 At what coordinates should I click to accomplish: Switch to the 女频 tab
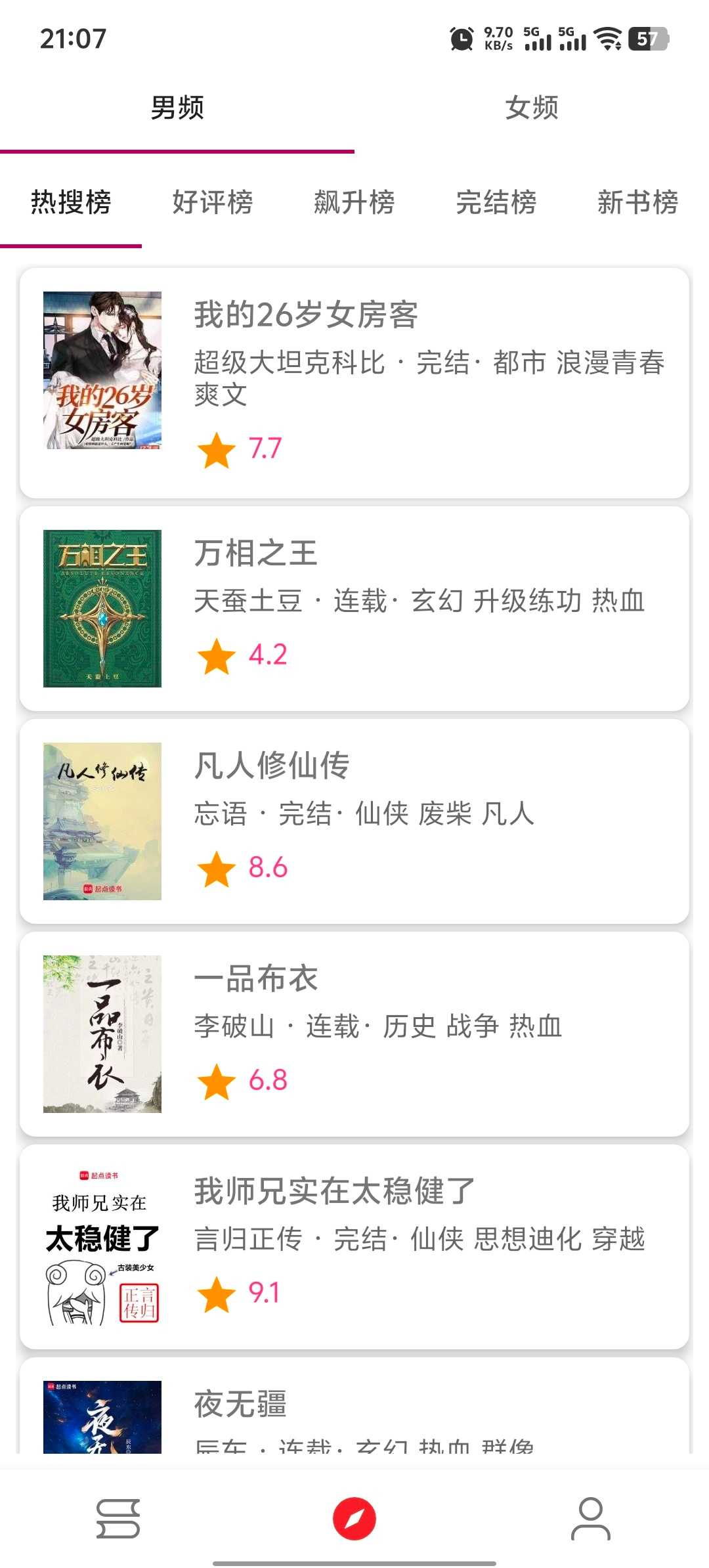[532, 108]
